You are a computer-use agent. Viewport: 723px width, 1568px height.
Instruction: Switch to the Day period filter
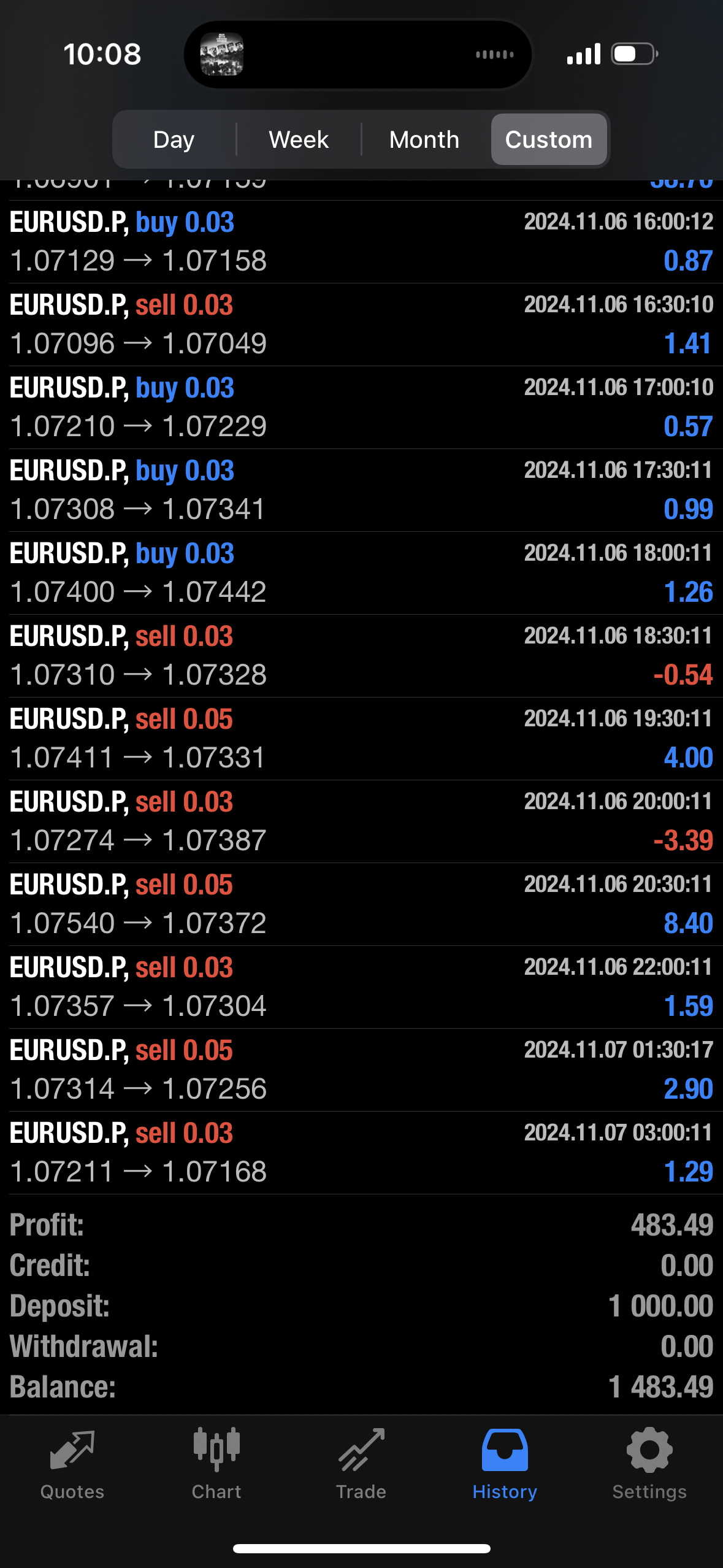coord(174,140)
